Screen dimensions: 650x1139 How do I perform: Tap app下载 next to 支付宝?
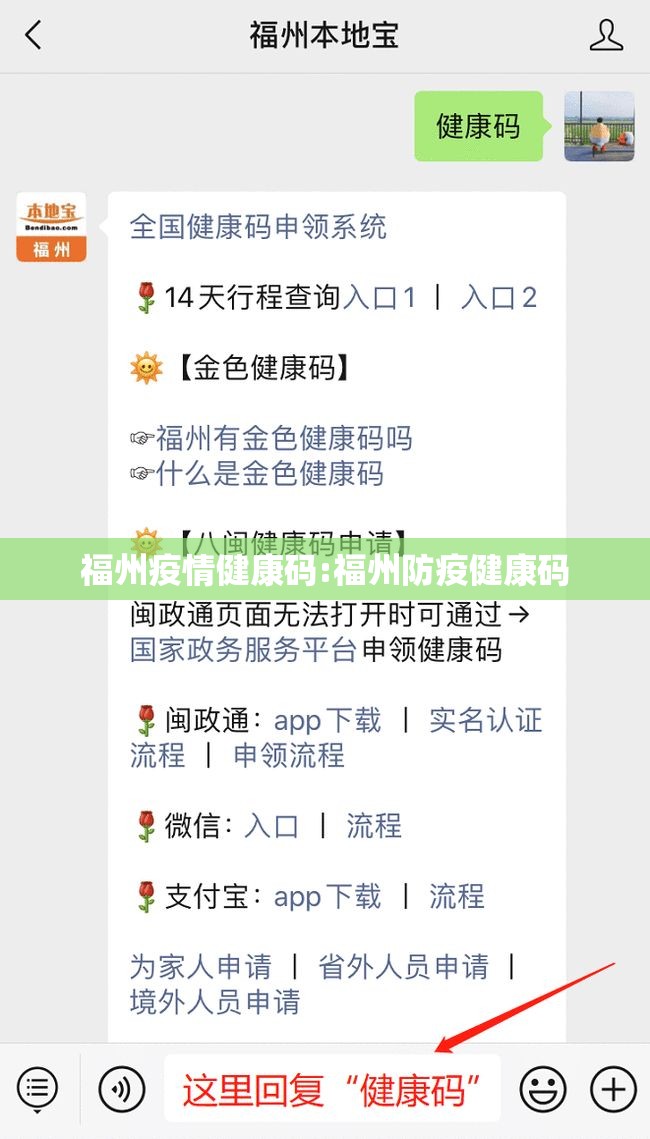[x=327, y=897]
